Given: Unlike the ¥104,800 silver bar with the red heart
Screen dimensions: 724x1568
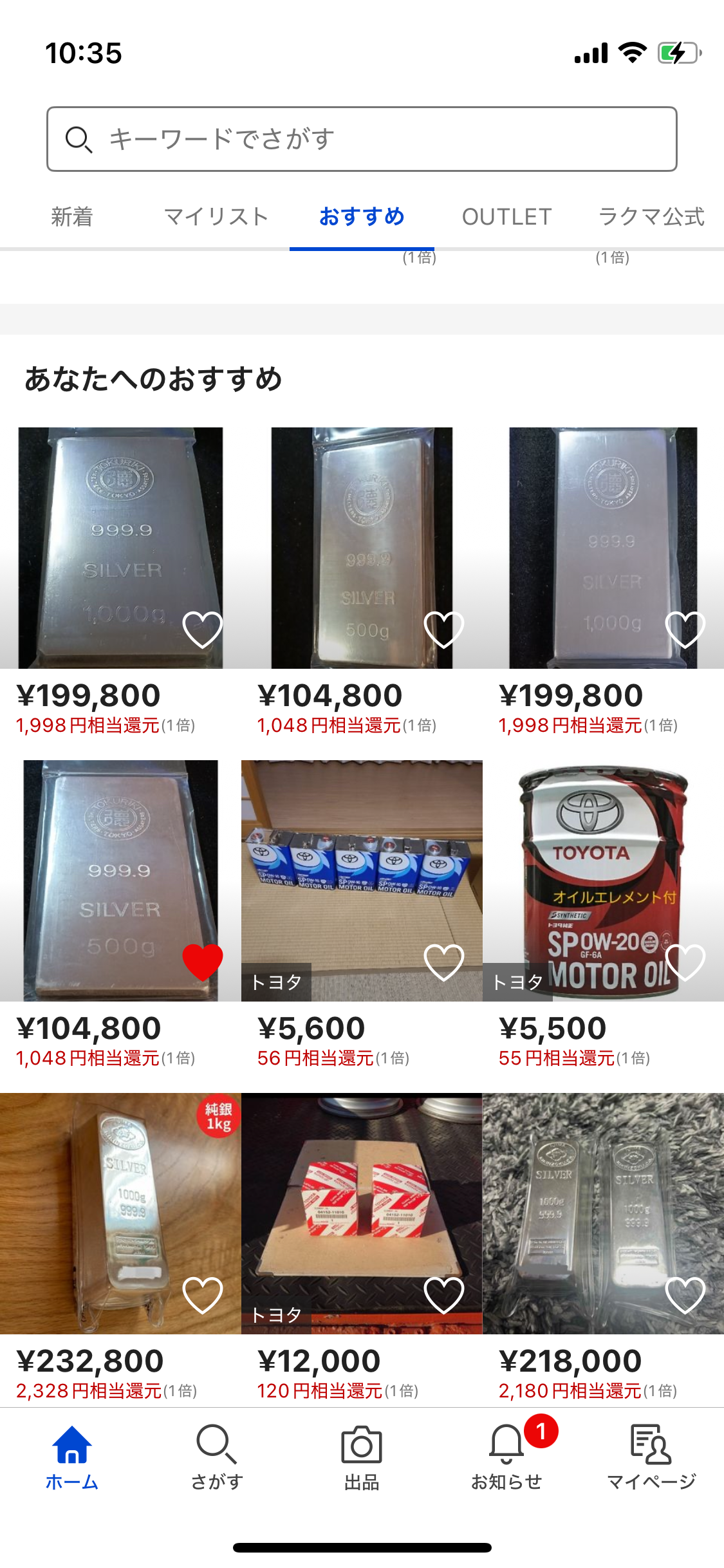Looking at the screenshot, I should (203, 962).
